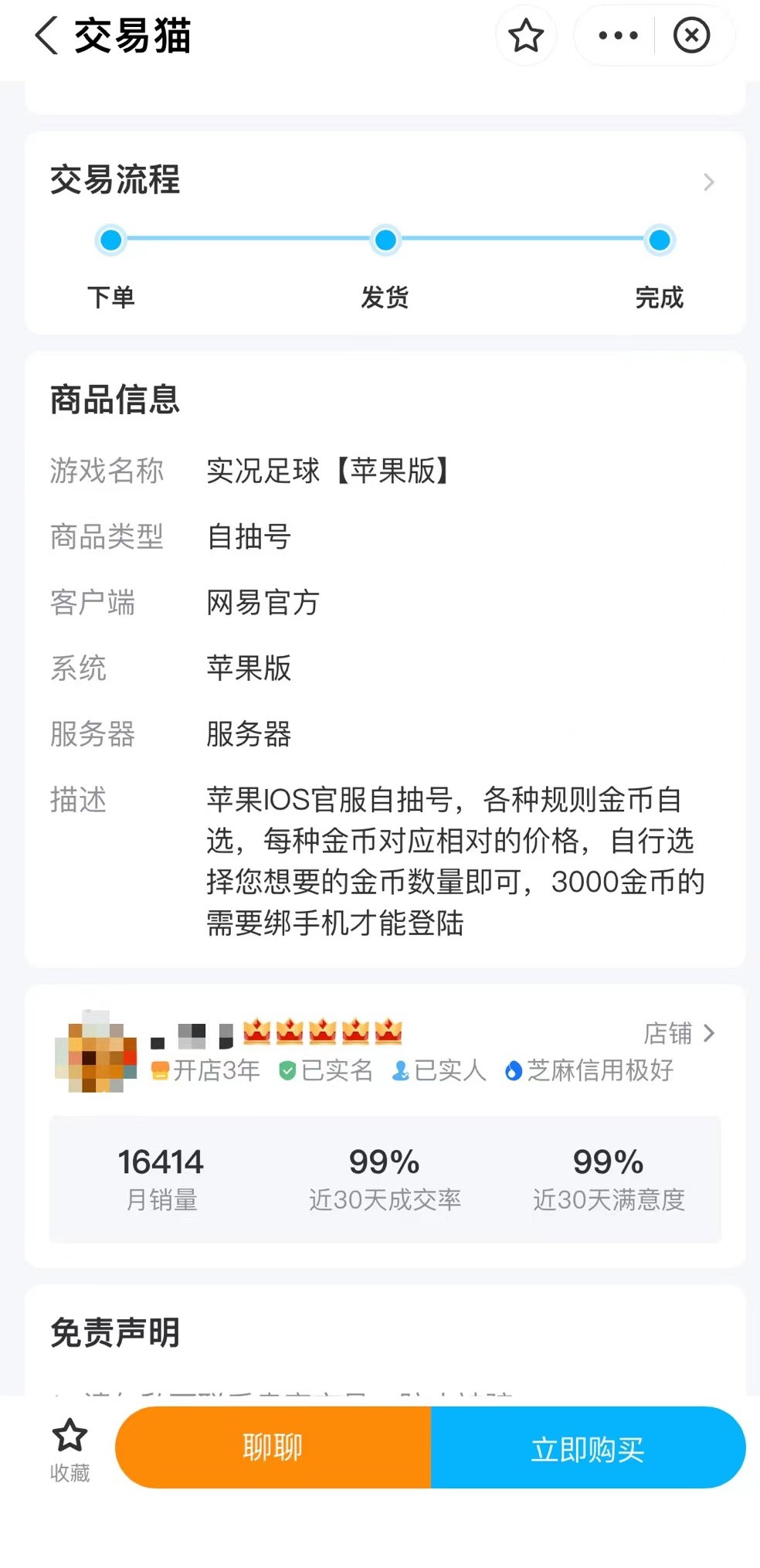Image resolution: width=760 pixels, height=1568 pixels.
Task: Go back from the 交易猫 page
Action: click(x=46, y=36)
